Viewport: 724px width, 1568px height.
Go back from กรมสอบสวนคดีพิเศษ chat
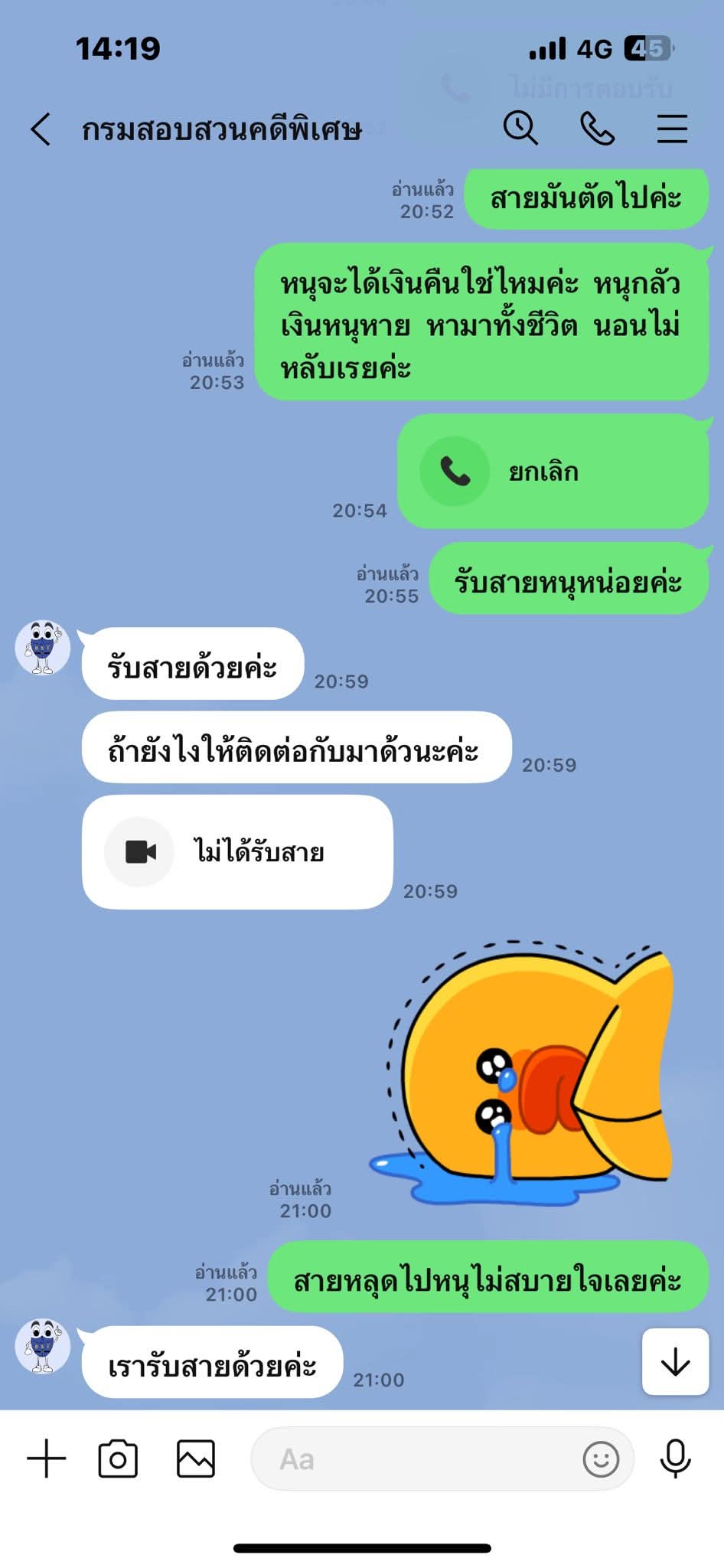(41, 129)
